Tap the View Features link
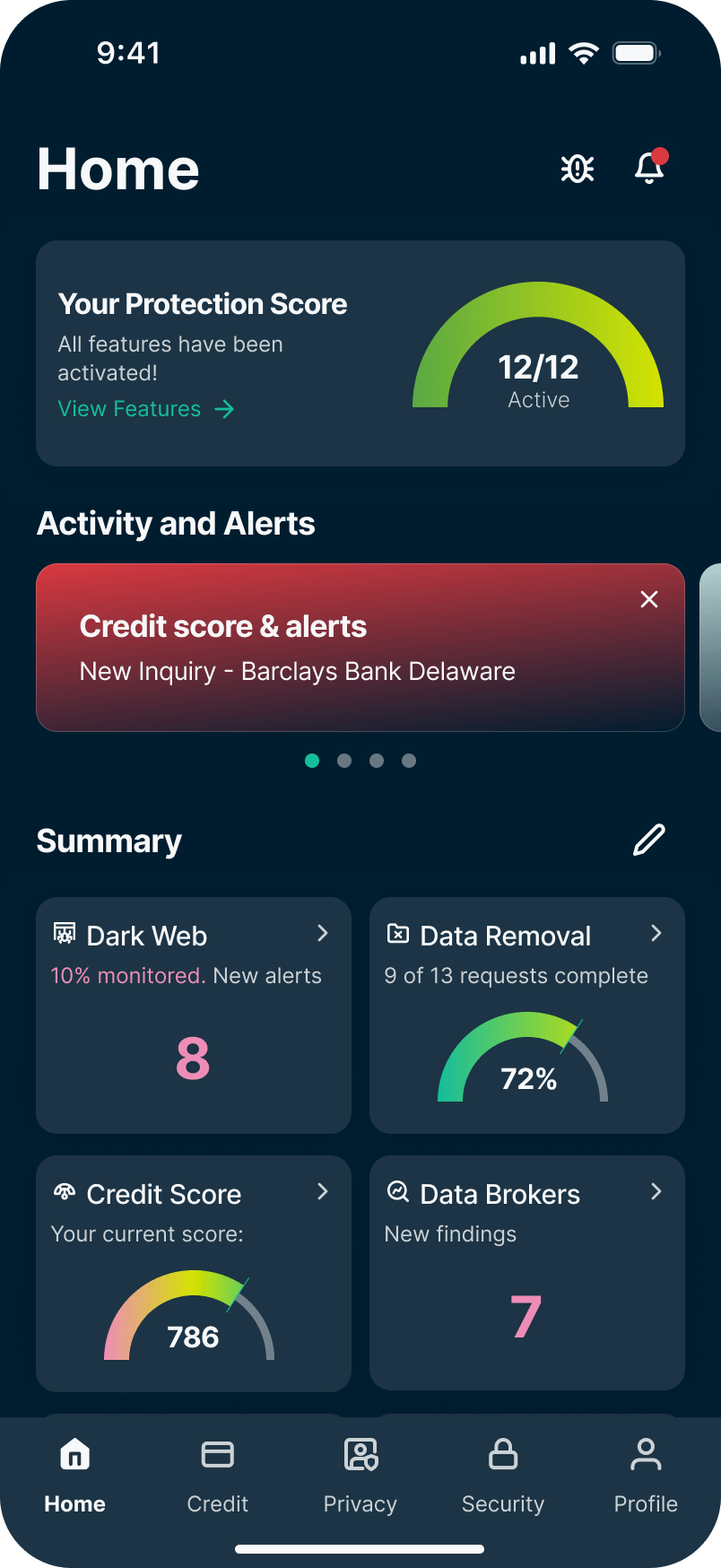The width and height of the screenshot is (721, 1568). [146, 409]
